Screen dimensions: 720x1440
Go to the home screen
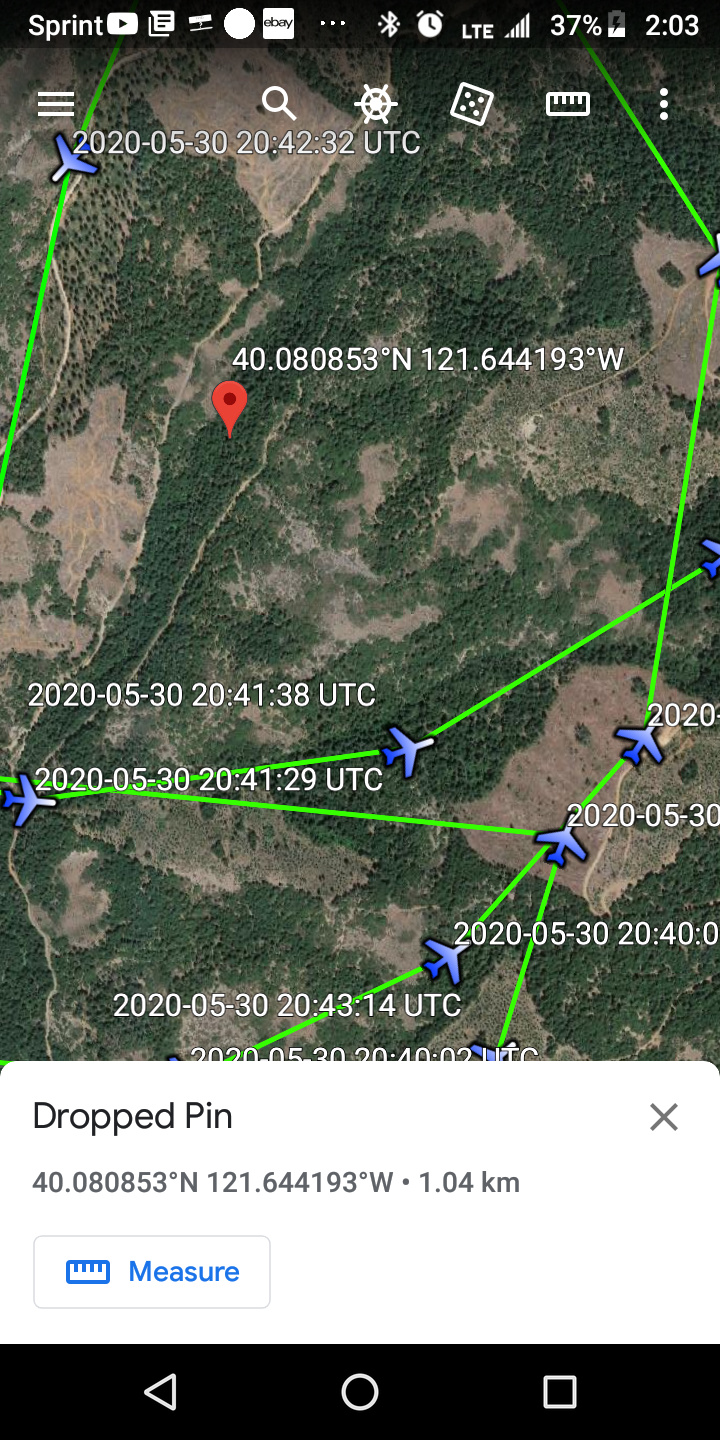click(360, 1392)
